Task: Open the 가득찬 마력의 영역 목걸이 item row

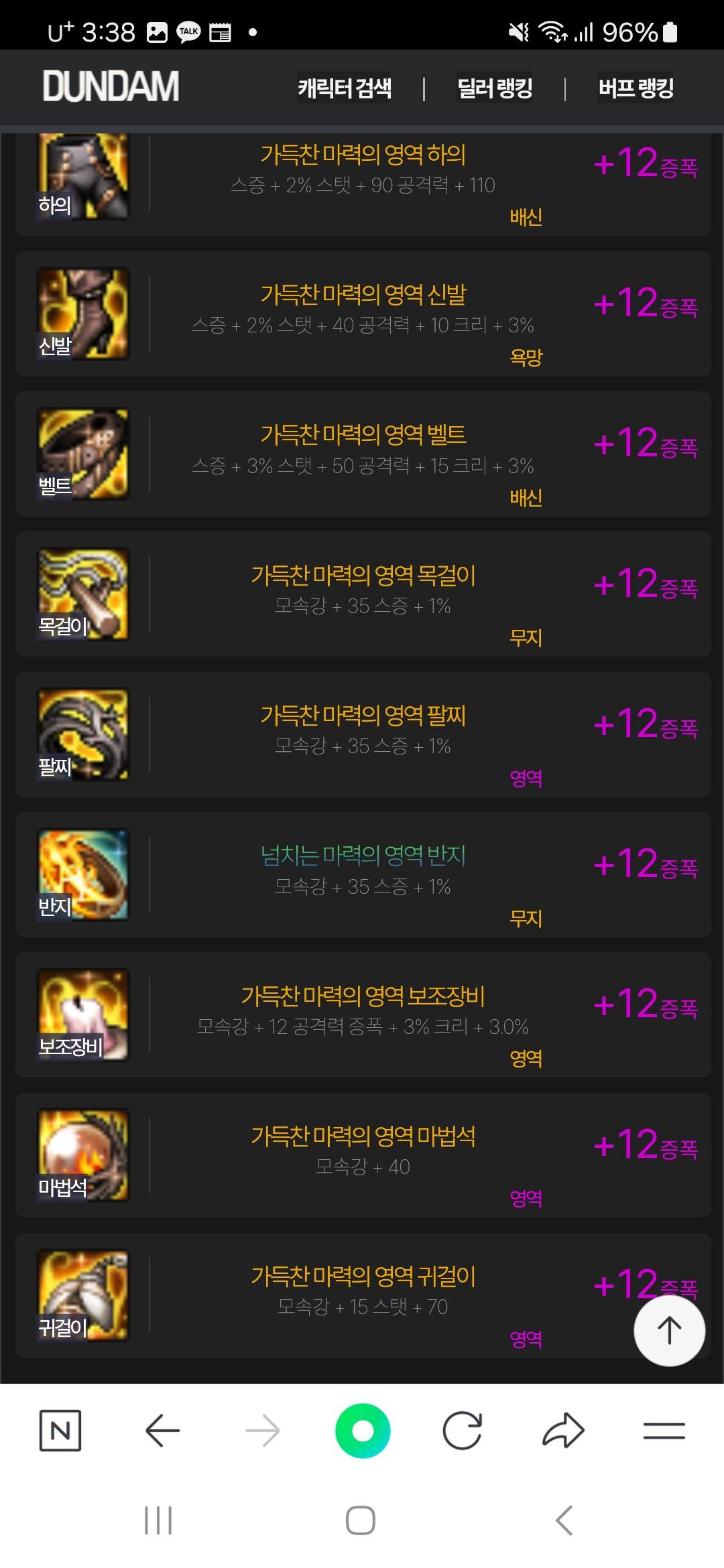Action: point(363,594)
